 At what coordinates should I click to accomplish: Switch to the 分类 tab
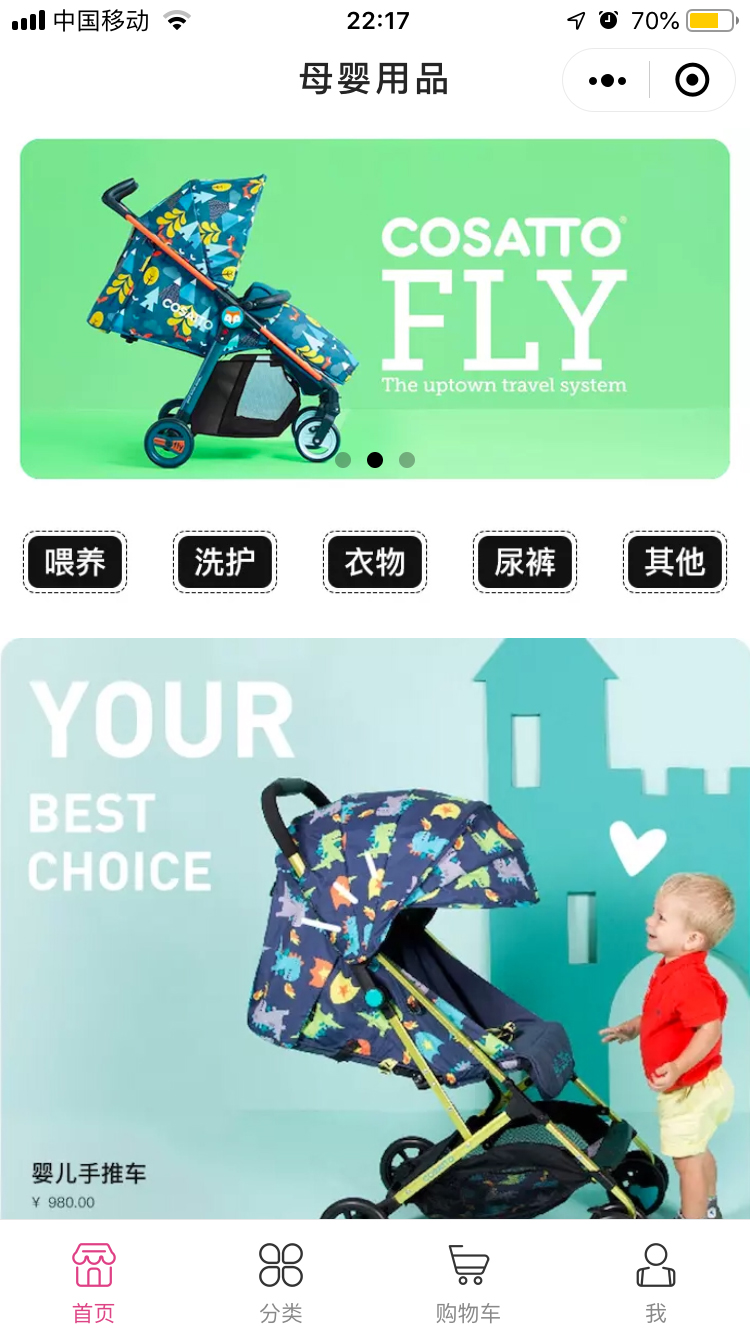(x=281, y=1282)
